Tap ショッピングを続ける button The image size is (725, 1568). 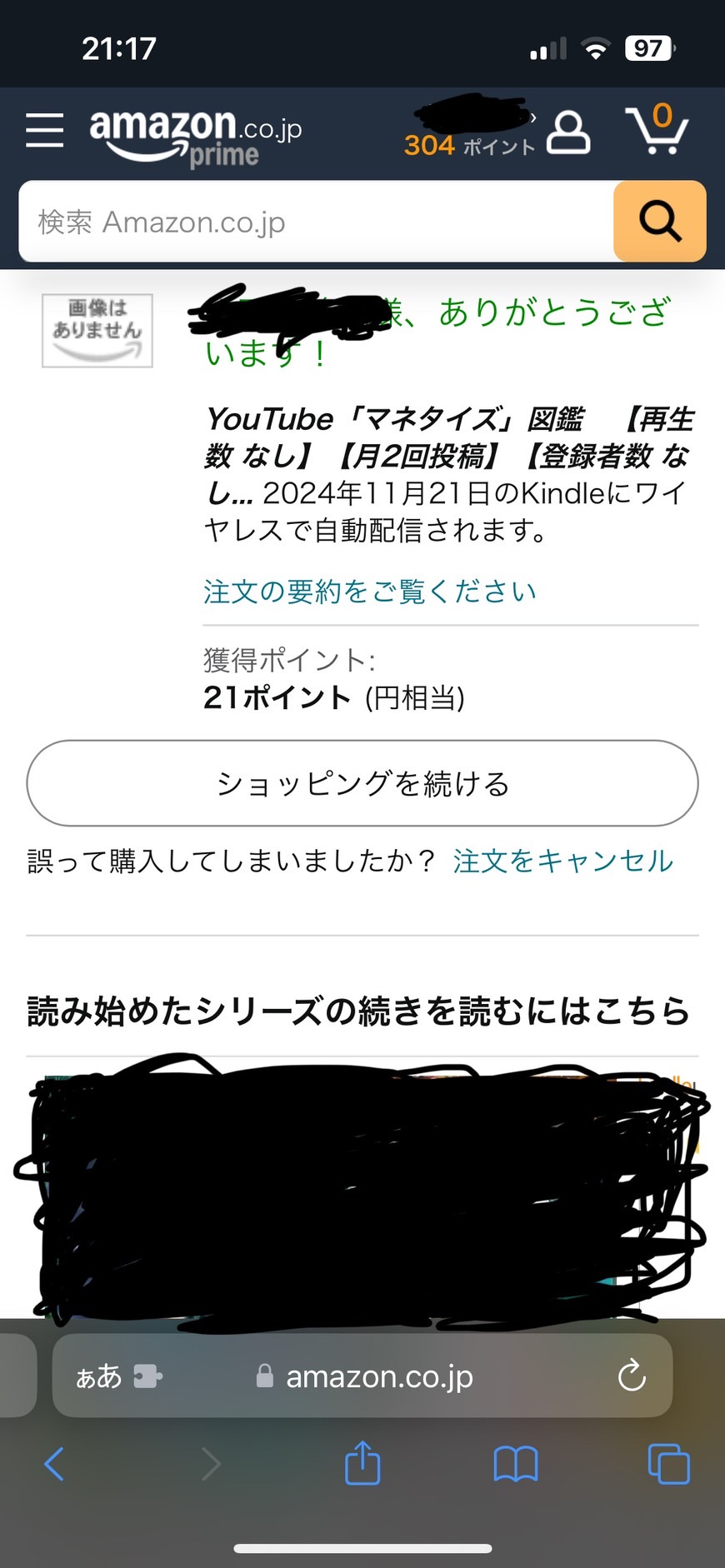point(362,783)
